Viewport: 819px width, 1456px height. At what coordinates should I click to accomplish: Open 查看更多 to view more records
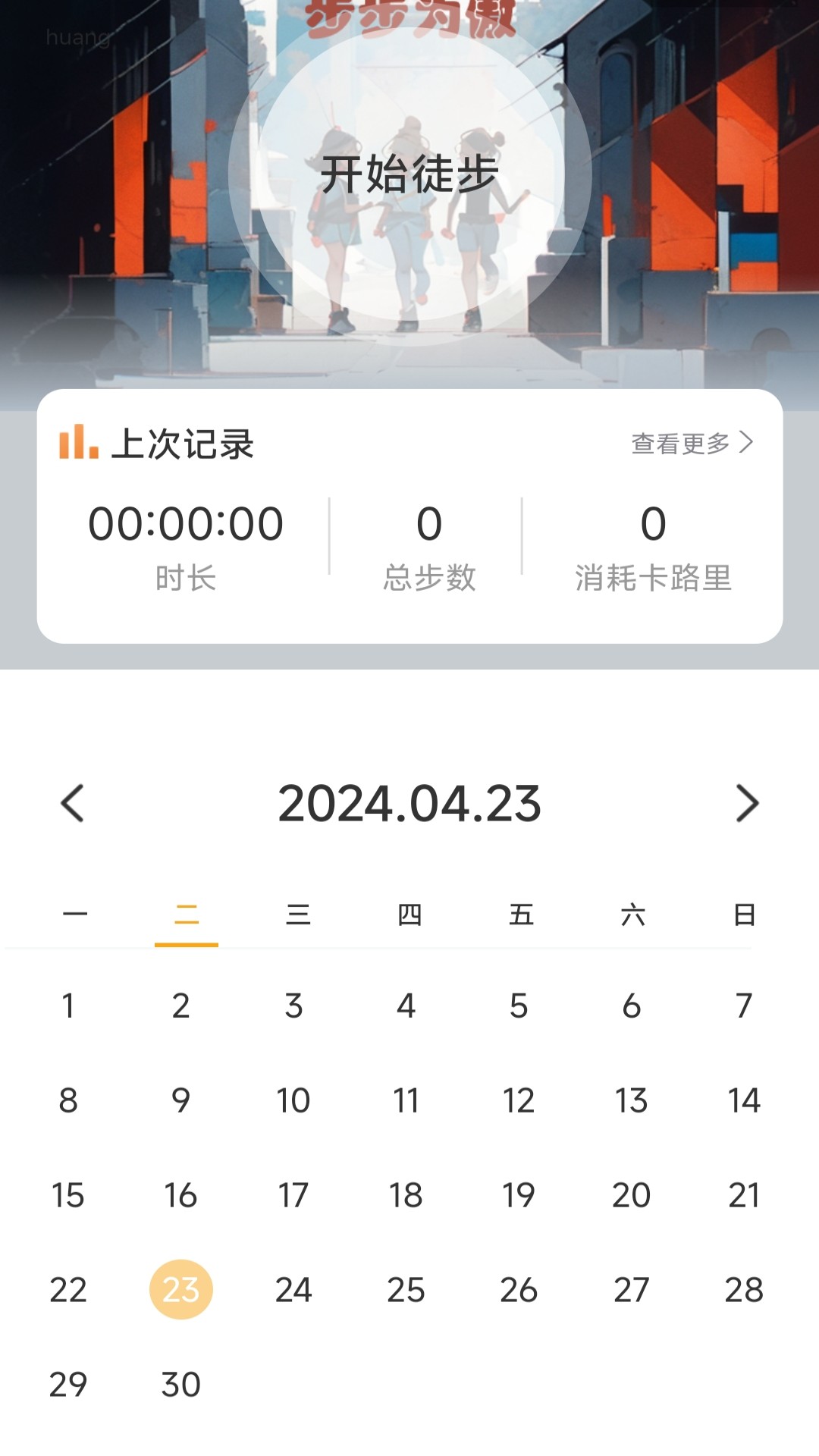[680, 444]
